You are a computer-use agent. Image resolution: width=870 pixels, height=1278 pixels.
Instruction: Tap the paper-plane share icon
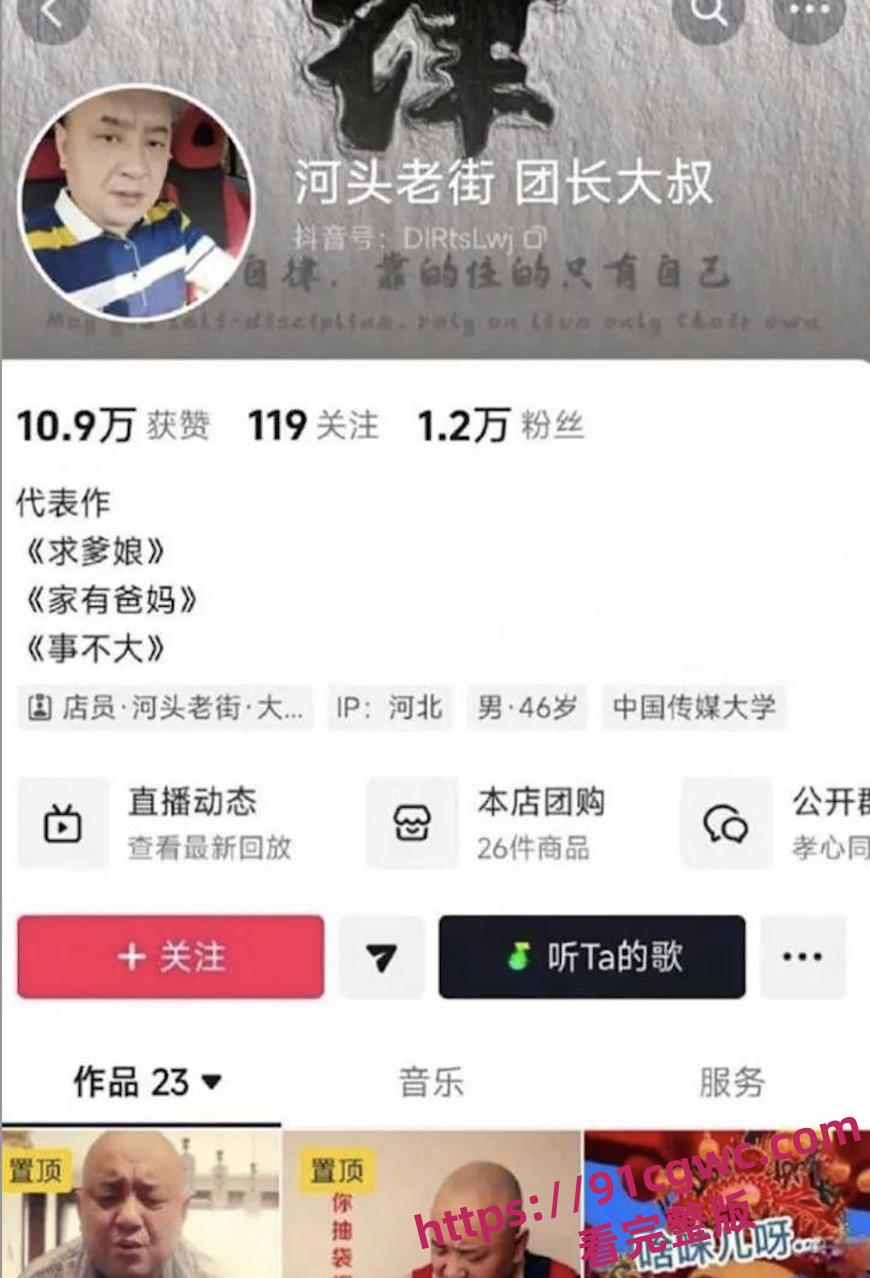point(381,958)
